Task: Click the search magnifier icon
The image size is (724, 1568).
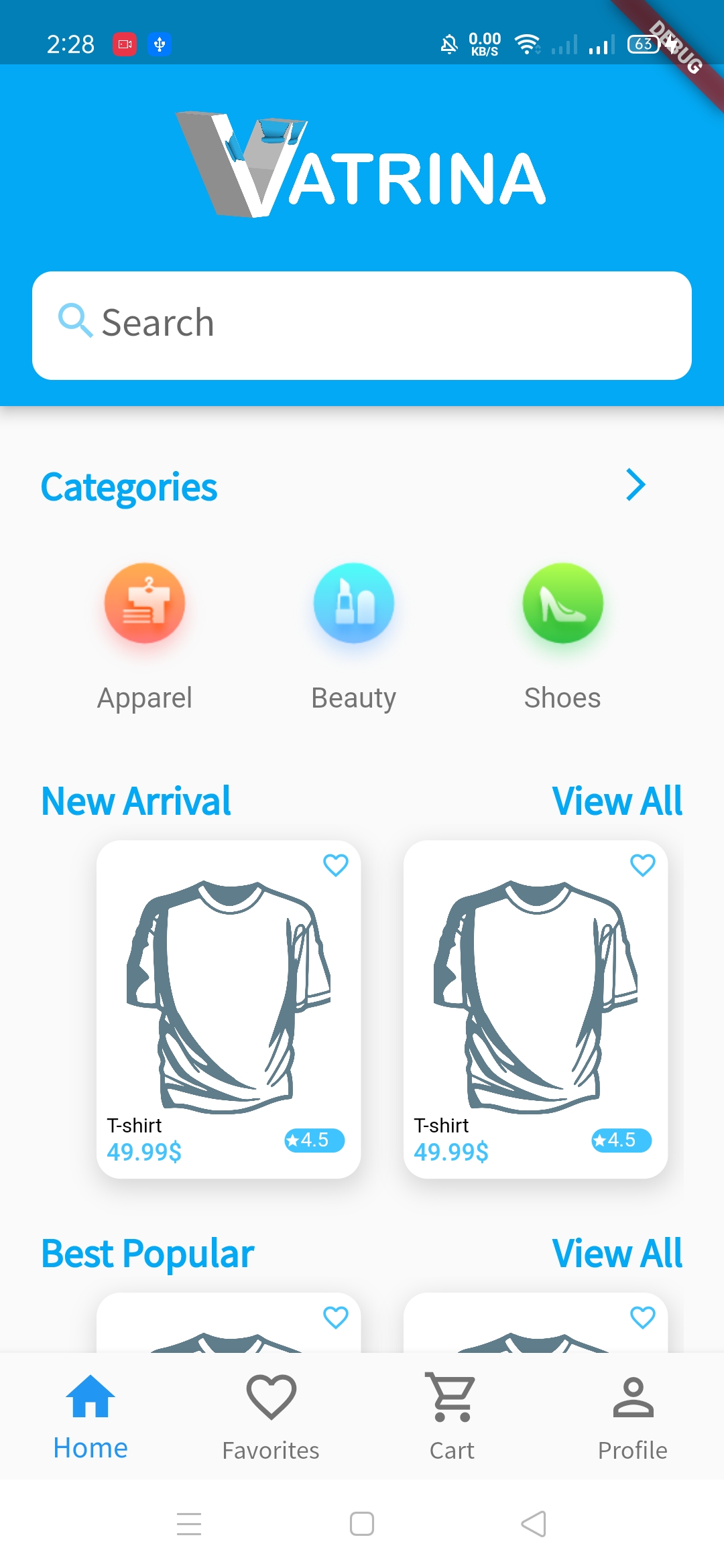Action: pos(76,322)
